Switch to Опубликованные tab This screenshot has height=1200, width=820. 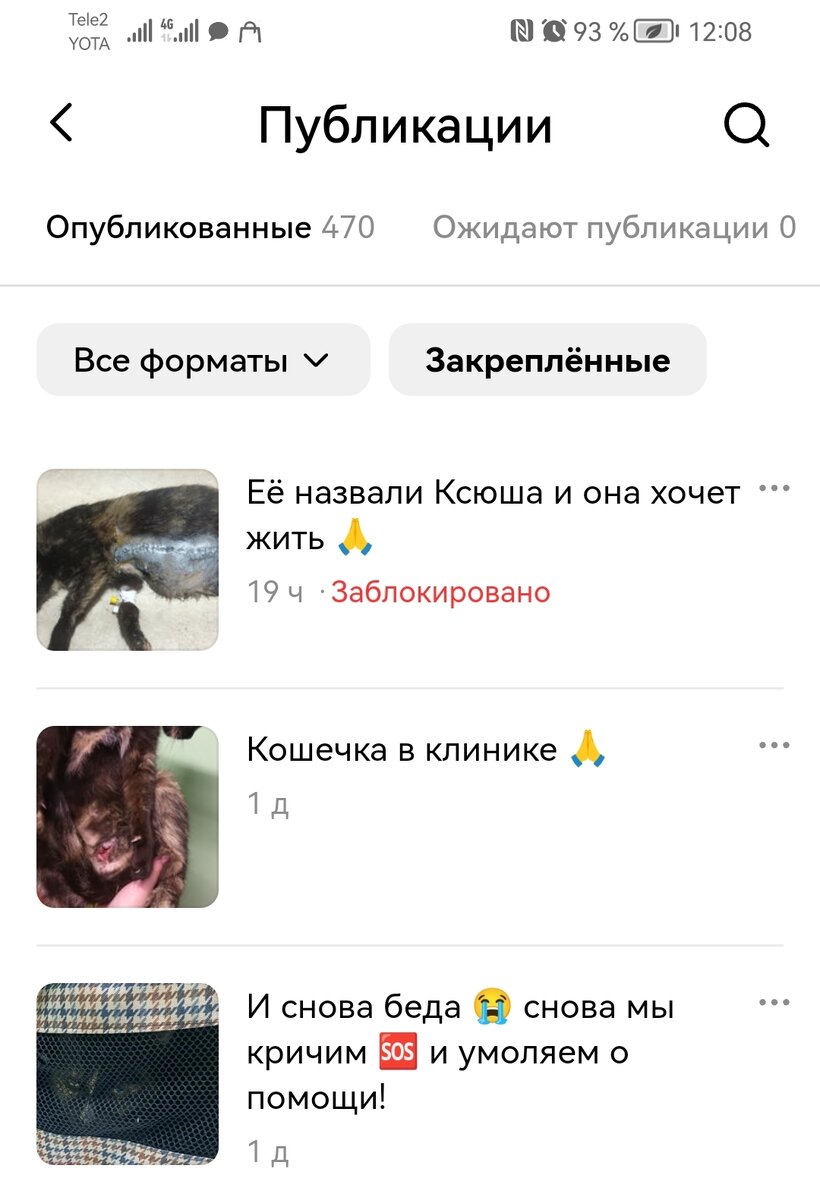(210, 229)
